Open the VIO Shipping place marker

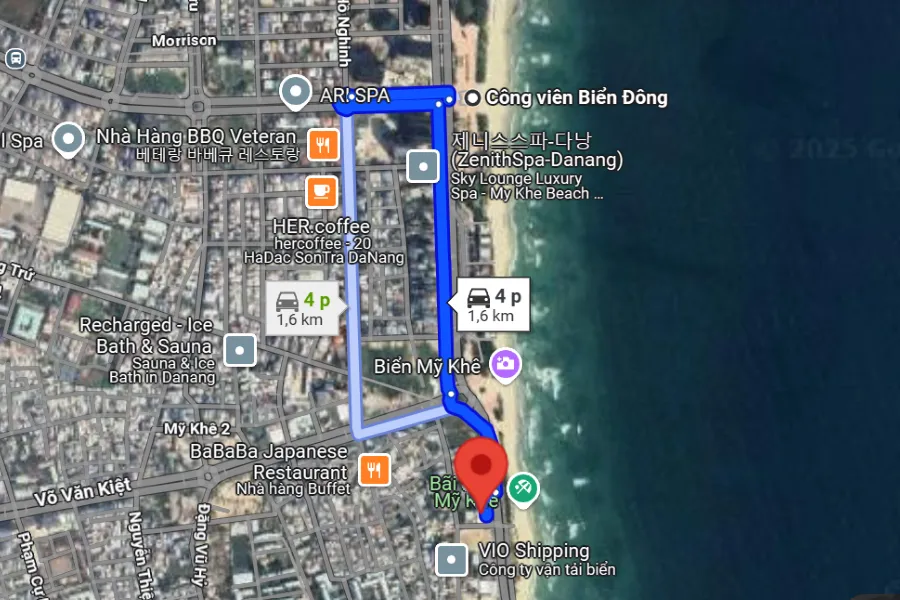point(454,559)
